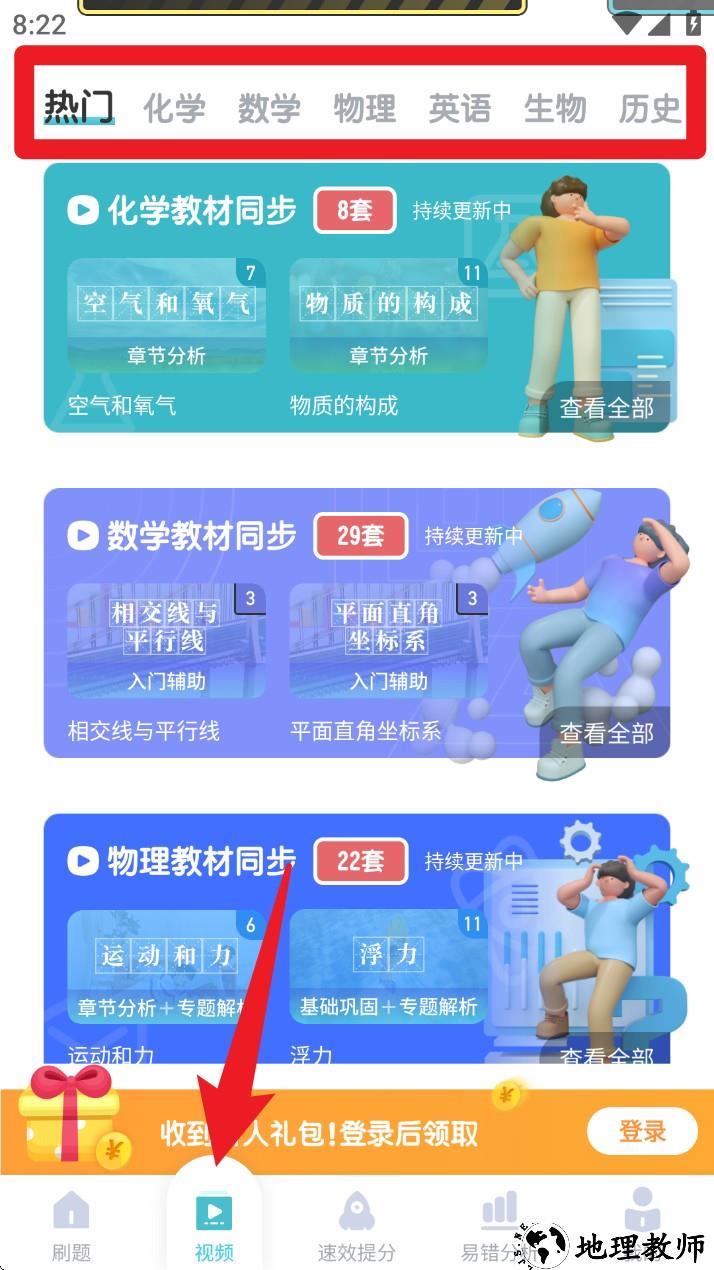Tap the 热门 tab
The image size is (714, 1270).
point(79,106)
